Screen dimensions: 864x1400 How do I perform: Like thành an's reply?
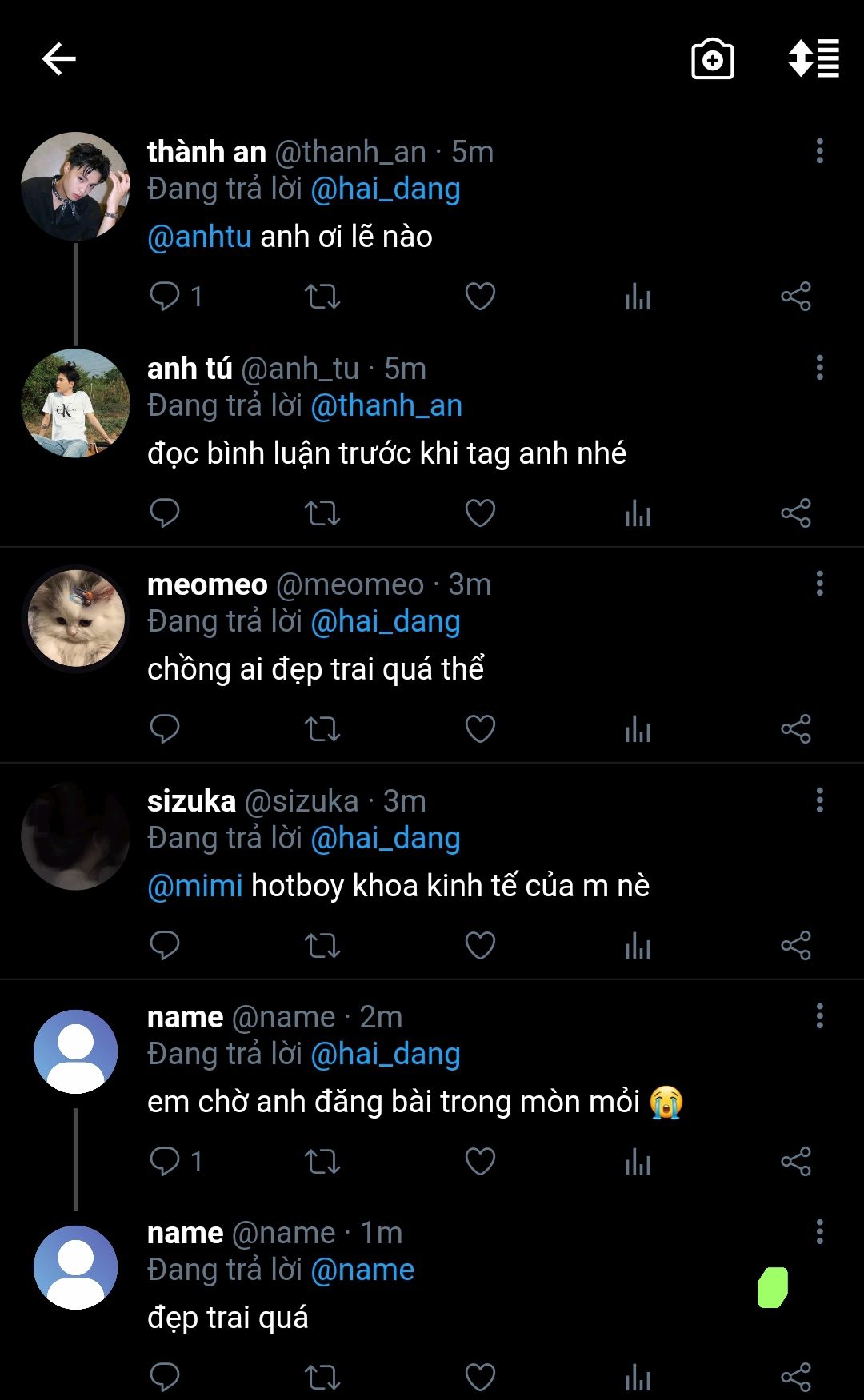480,297
